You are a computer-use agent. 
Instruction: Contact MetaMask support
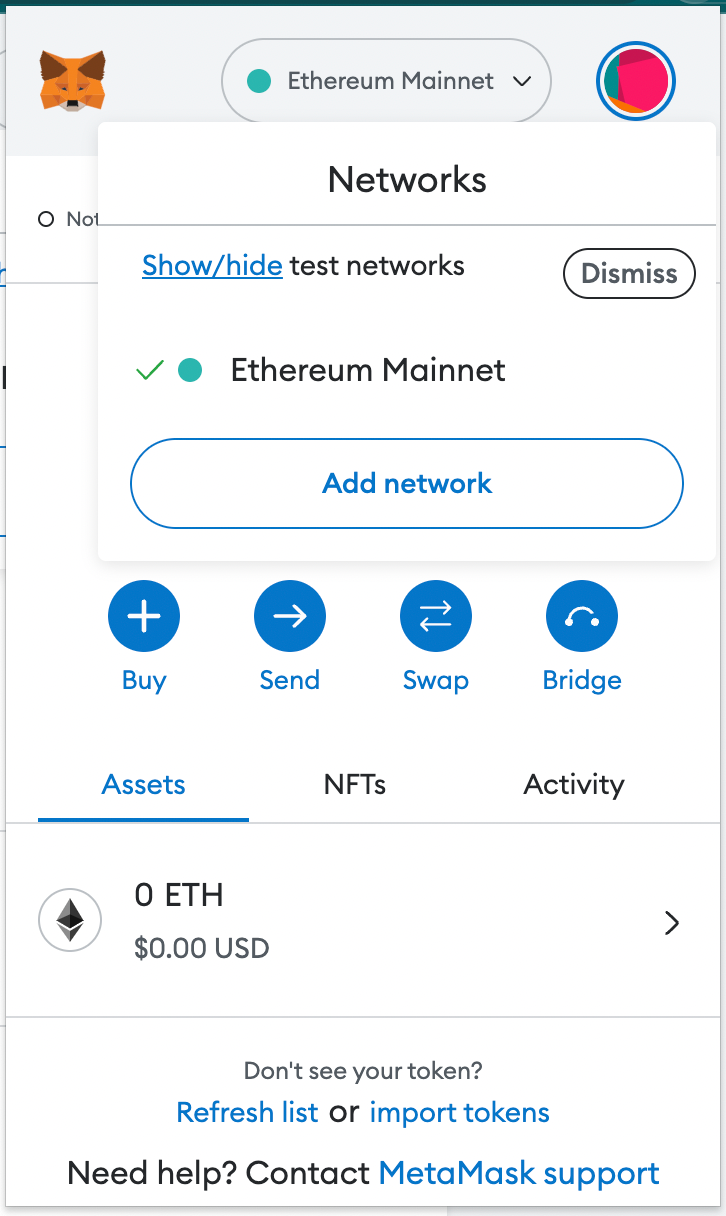point(519,1172)
